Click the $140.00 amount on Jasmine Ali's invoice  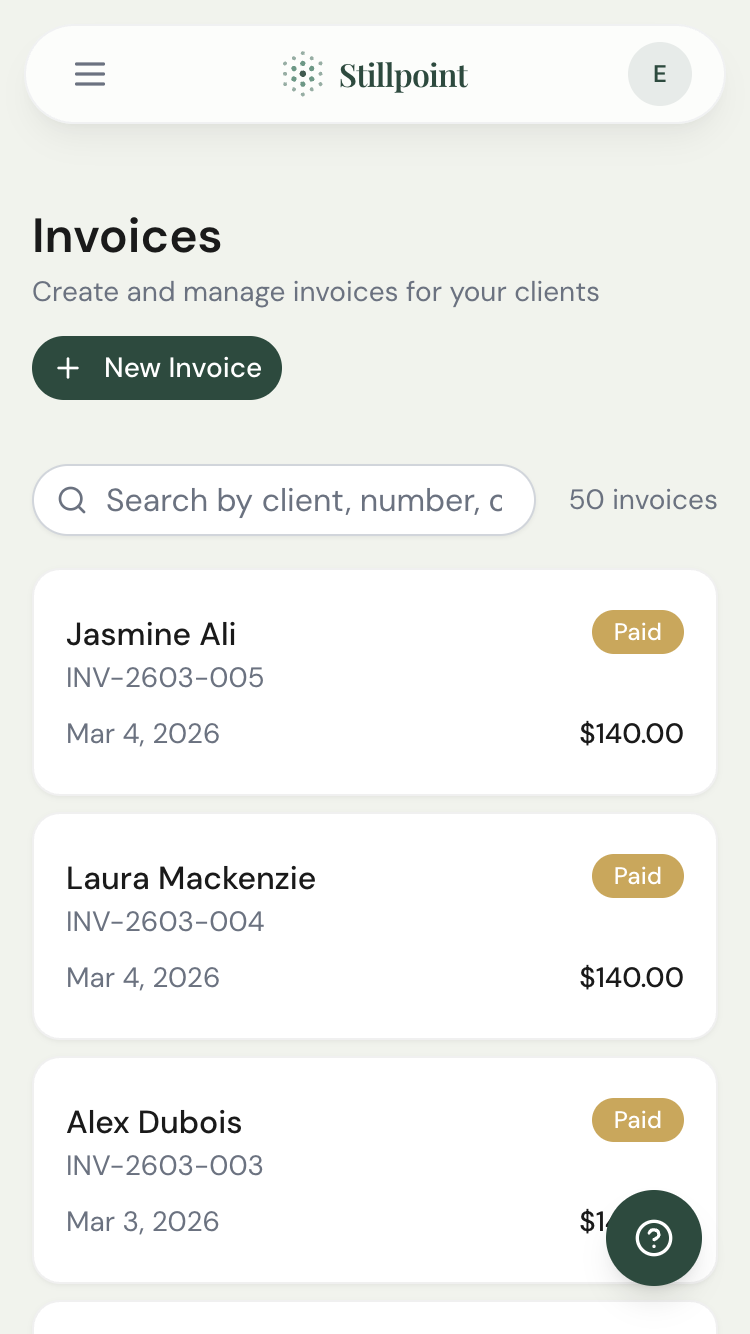(632, 733)
